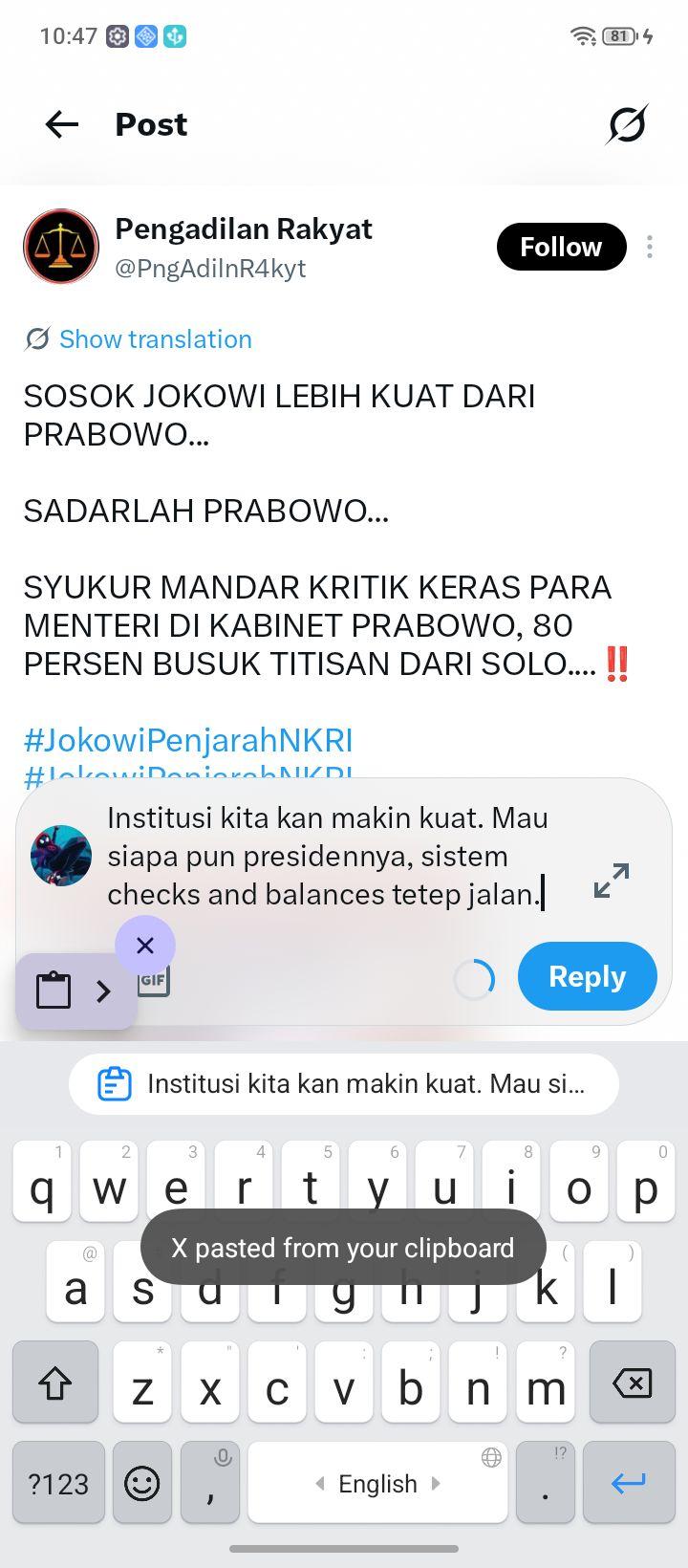Screen dimensions: 688x1568
Task: Open the Grok icon in the top bar
Action: 627,124
